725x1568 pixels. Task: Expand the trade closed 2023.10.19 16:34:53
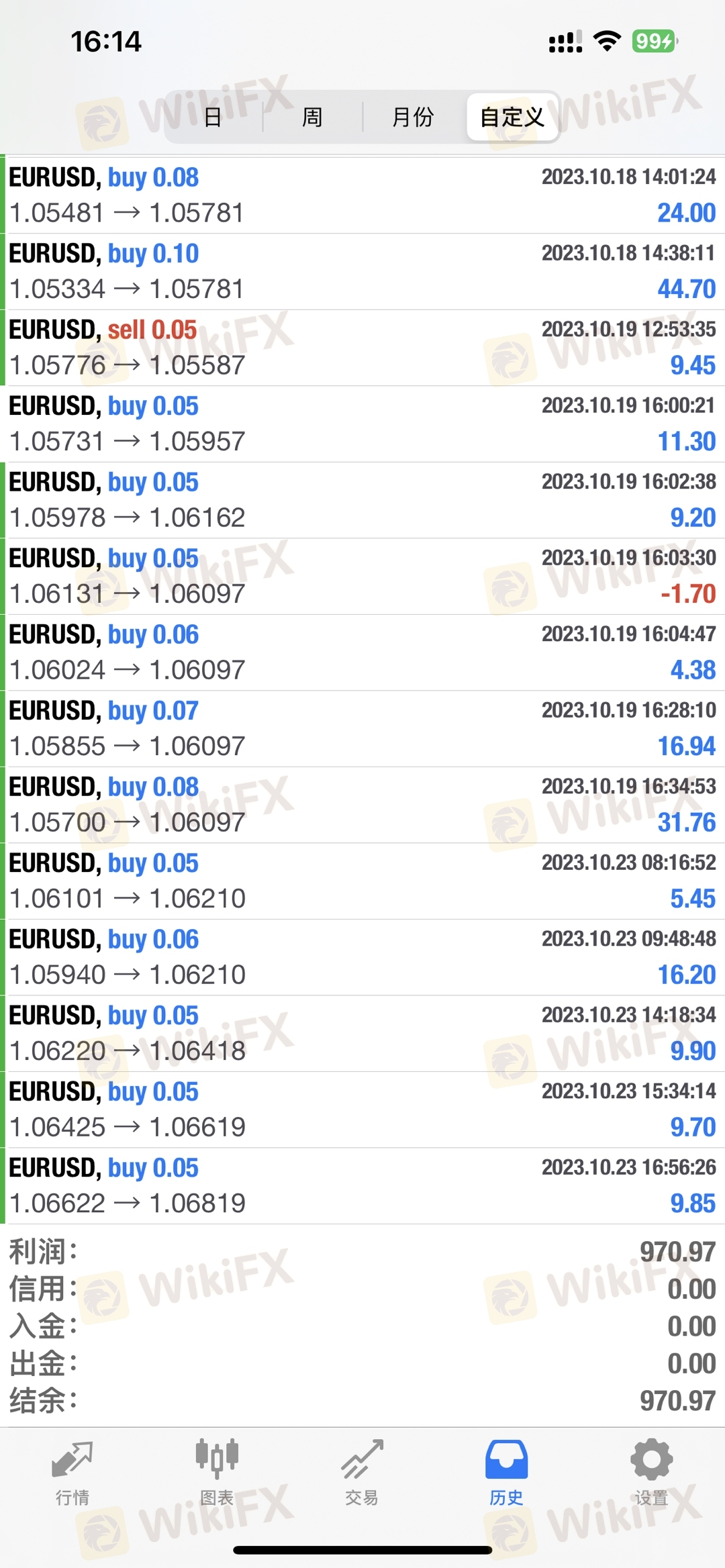click(x=362, y=805)
